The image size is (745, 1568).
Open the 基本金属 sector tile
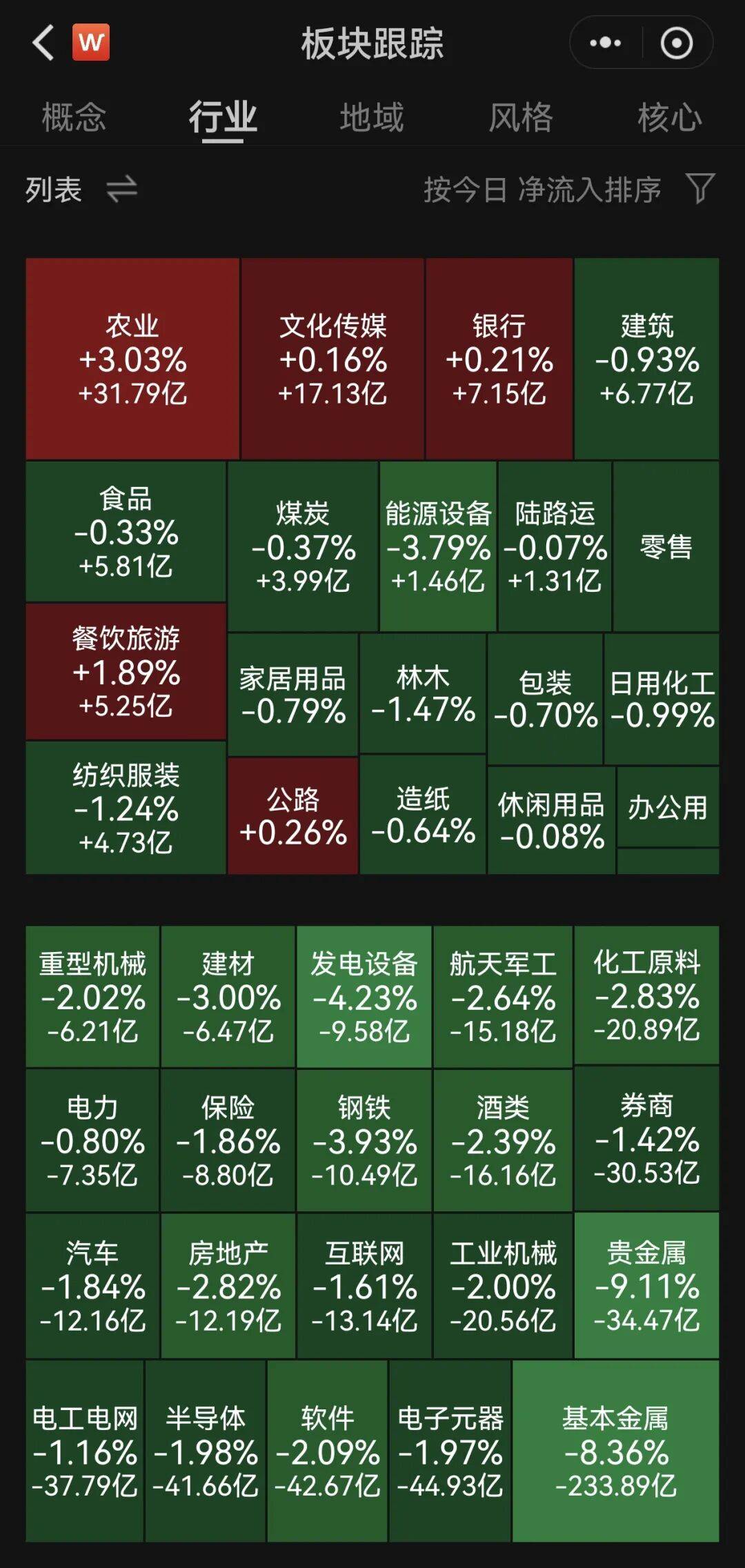click(x=615, y=1451)
